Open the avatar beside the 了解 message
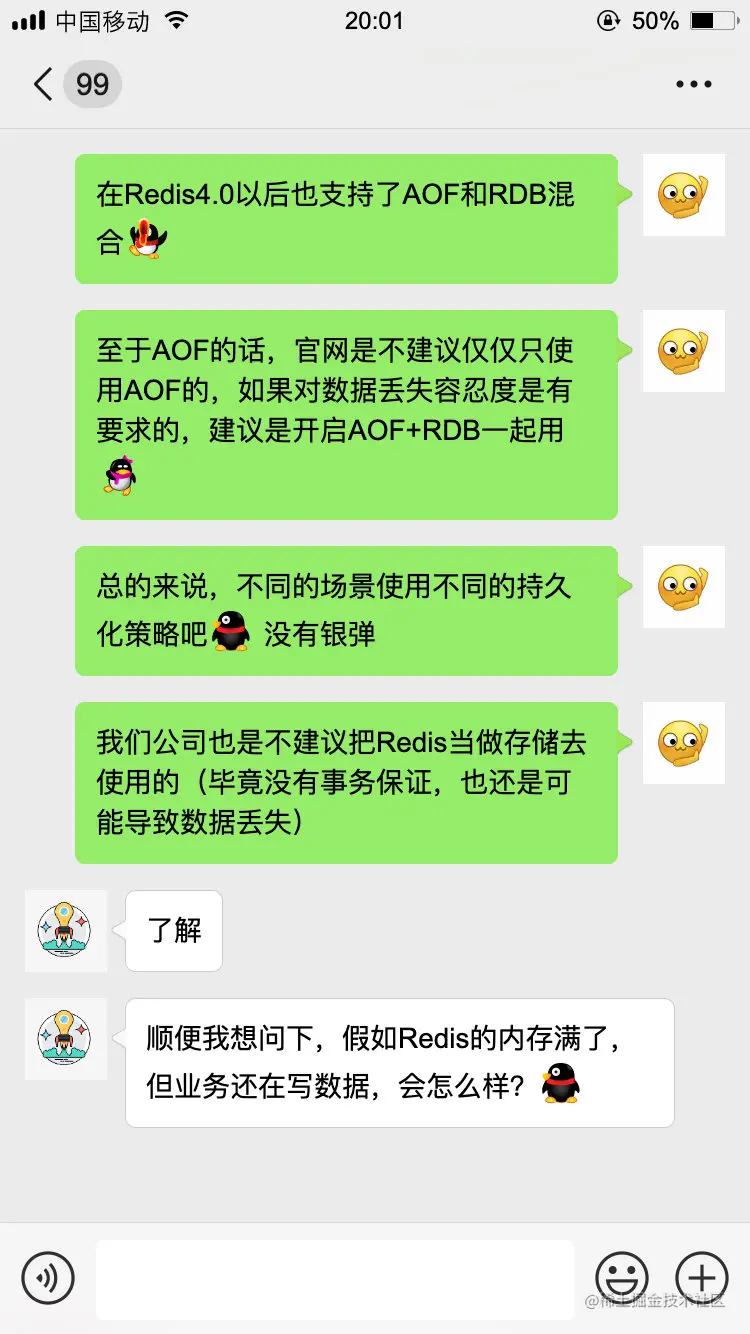Image resolution: width=750 pixels, height=1334 pixels. click(x=65, y=930)
